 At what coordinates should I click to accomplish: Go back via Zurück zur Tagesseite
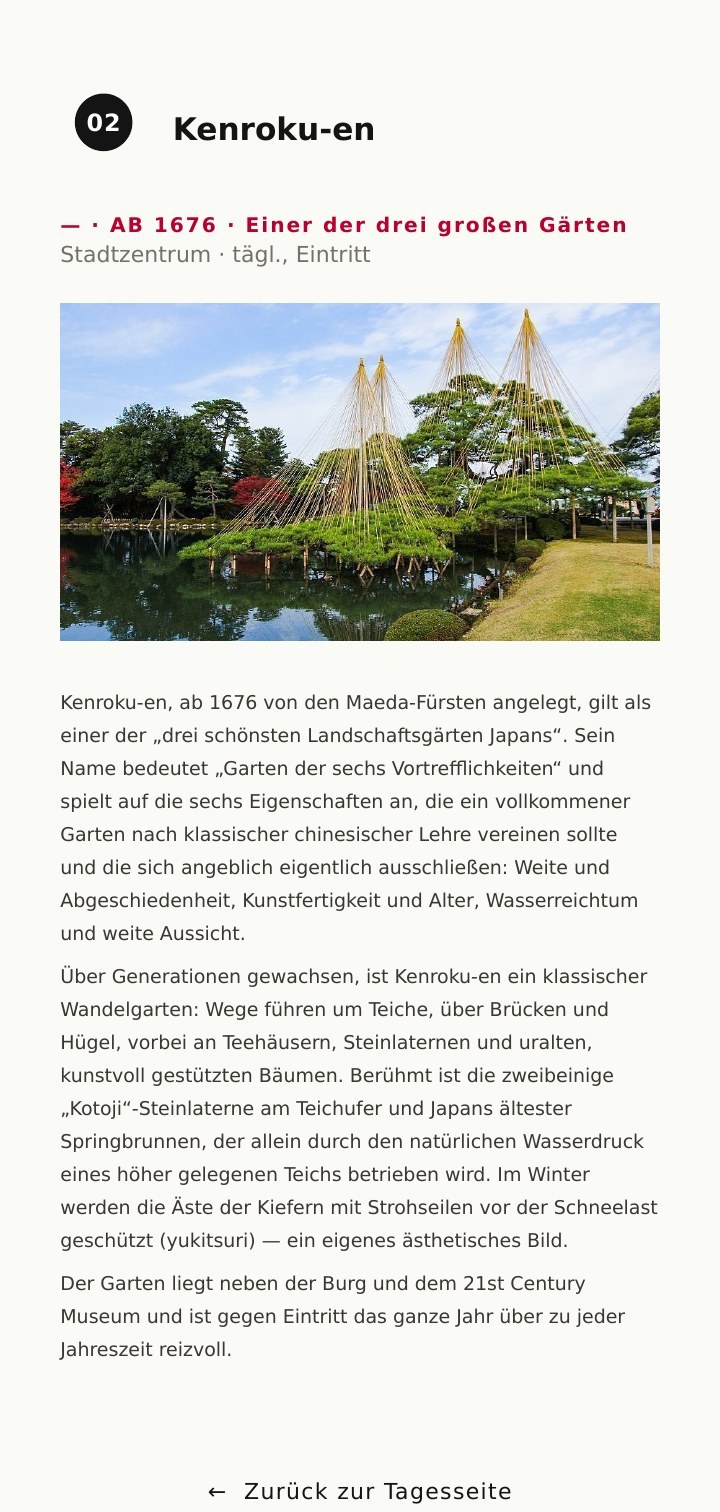click(x=360, y=1492)
